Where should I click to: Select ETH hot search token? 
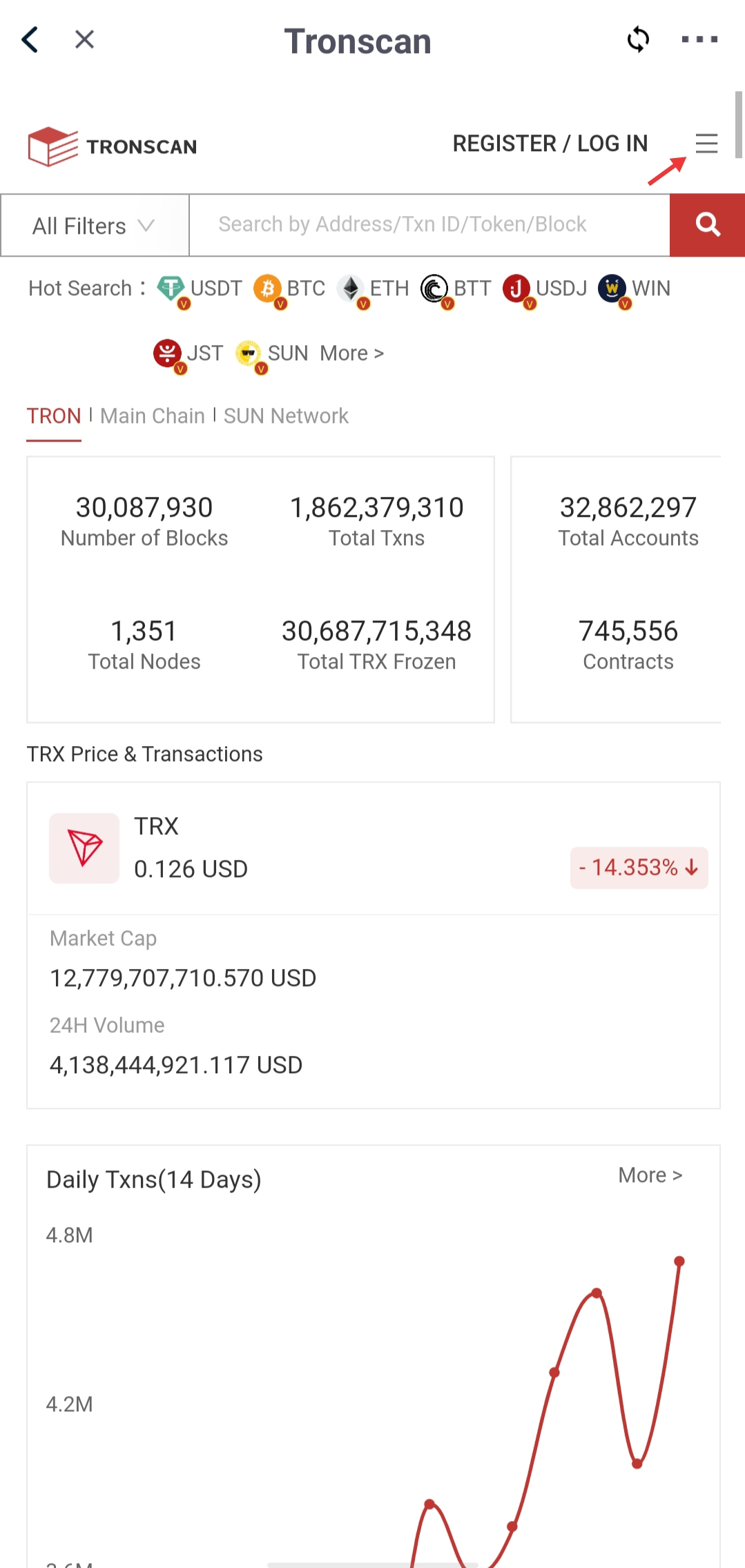[x=373, y=288]
